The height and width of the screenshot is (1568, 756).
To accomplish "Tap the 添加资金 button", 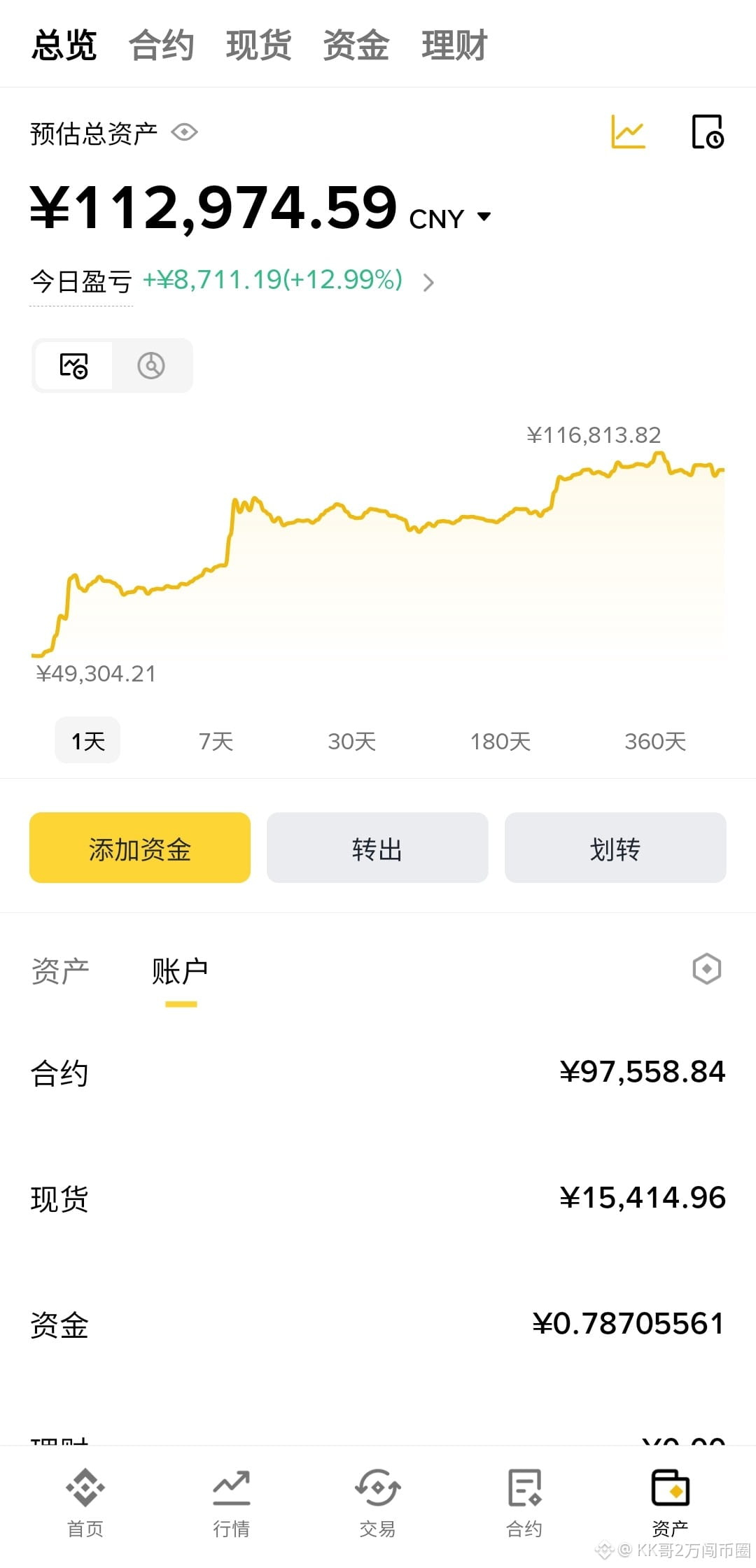I will [x=140, y=847].
